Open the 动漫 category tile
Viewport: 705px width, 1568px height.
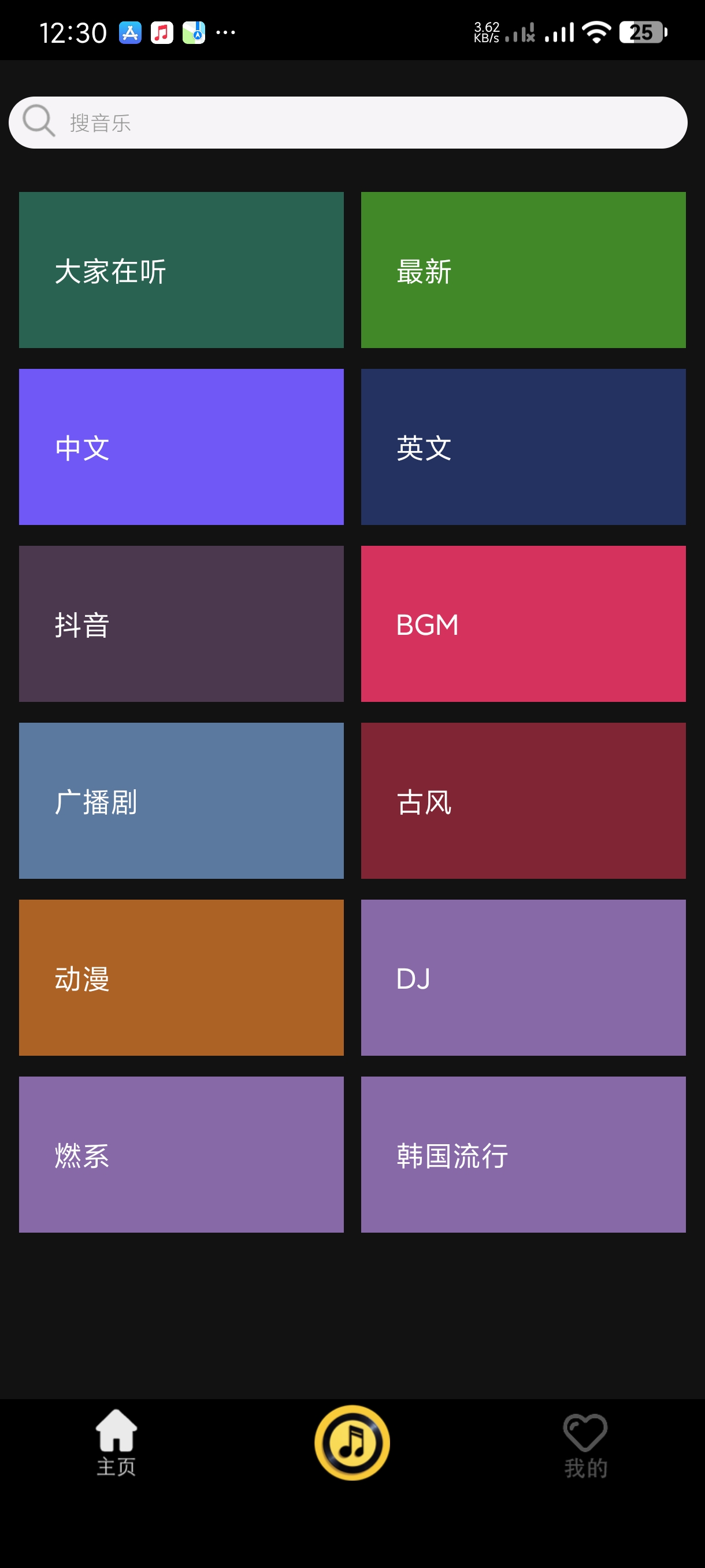[x=181, y=977]
